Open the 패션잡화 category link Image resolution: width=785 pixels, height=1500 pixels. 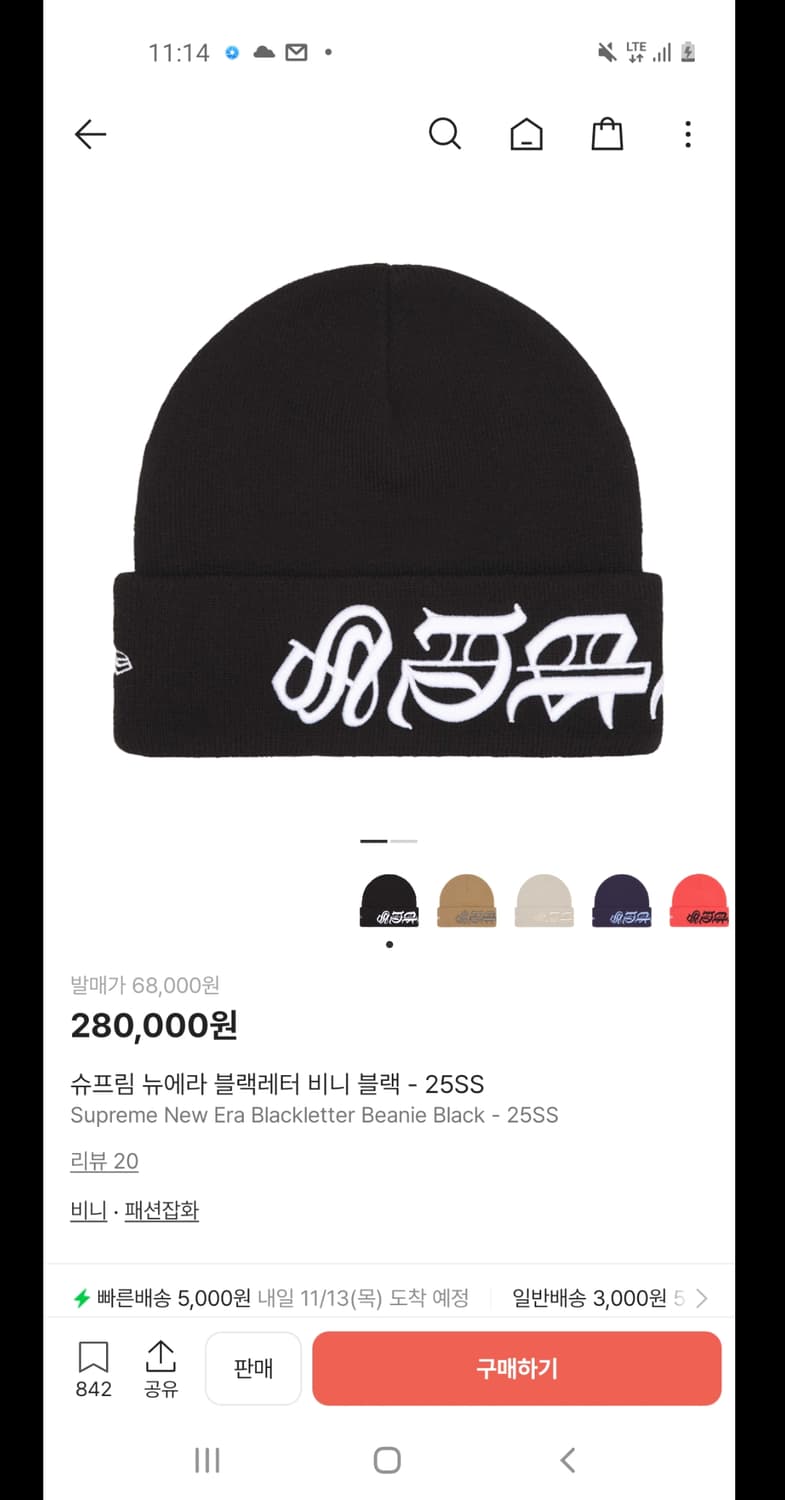point(162,1210)
